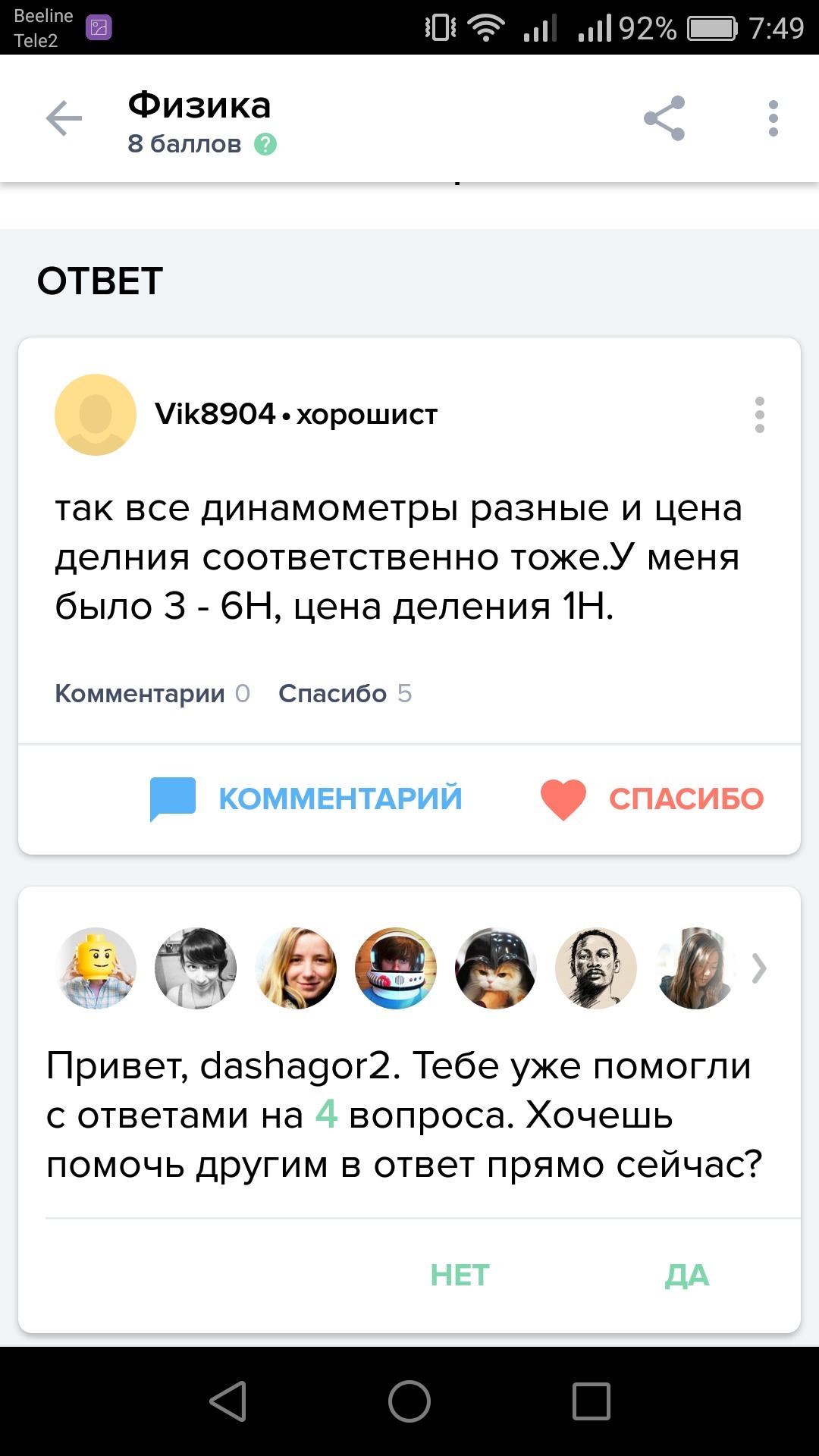This screenshot has width=819, height=1456.
Task: Say СПАСИБО with the heart button
Action: point(652,799)
